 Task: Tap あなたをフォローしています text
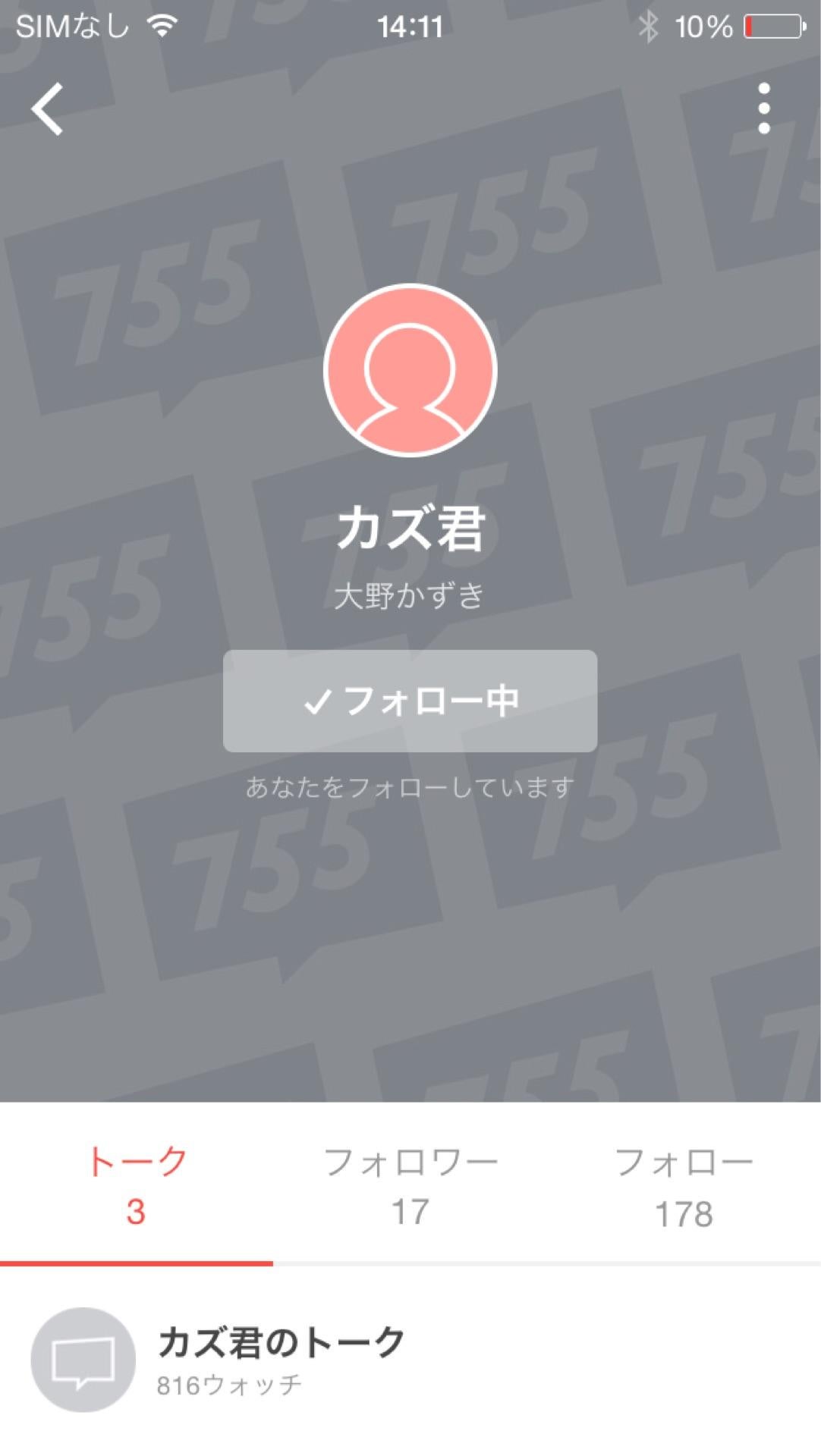tap(410, 787)
